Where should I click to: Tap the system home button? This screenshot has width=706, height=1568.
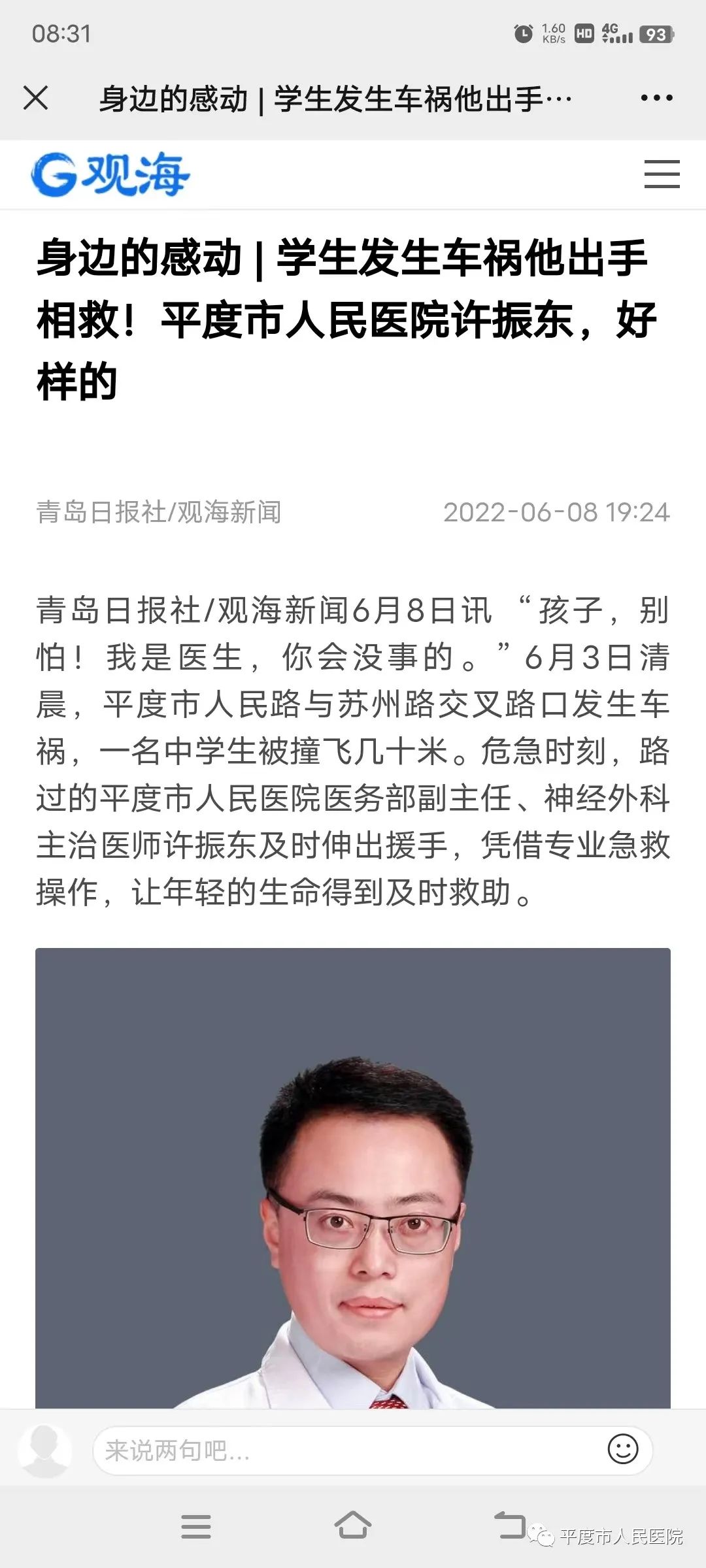tap(352, 1526)
